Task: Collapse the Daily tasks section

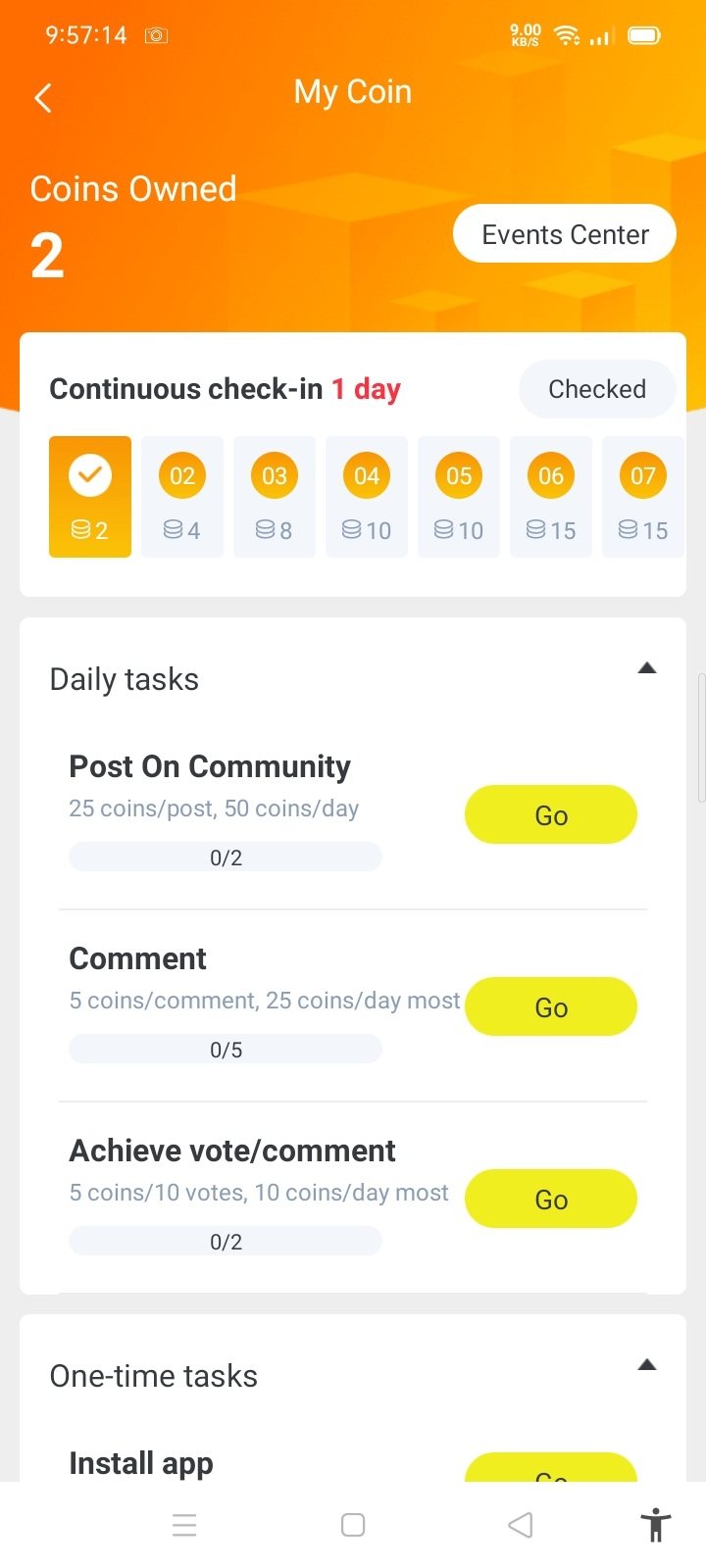Action: (646, 668)
